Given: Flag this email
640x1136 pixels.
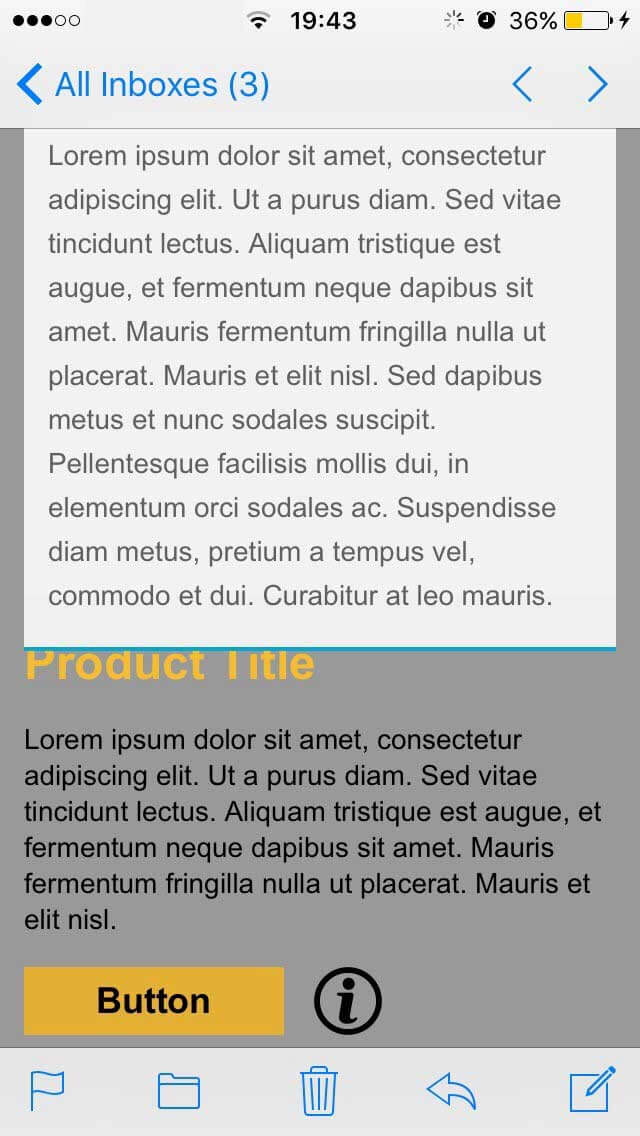Looking at the screenshot, I should tap(47, 1090).
